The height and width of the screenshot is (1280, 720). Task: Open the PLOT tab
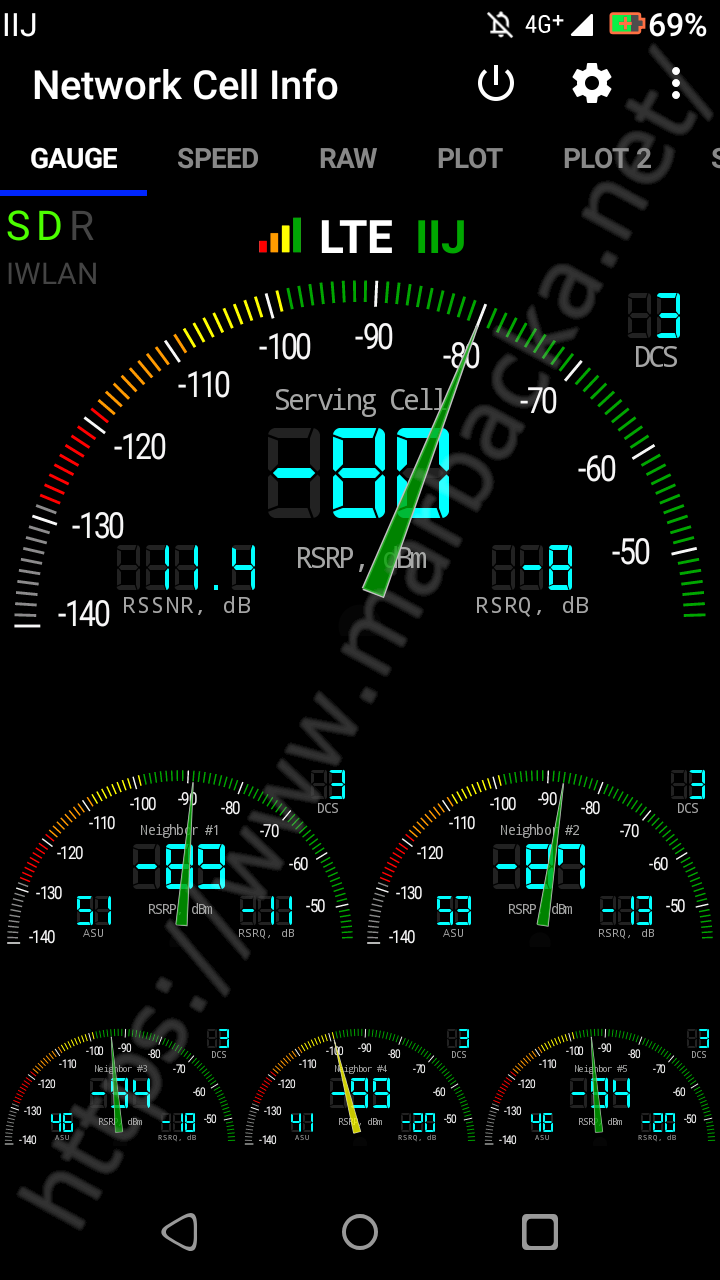click(x=470, y=159)
